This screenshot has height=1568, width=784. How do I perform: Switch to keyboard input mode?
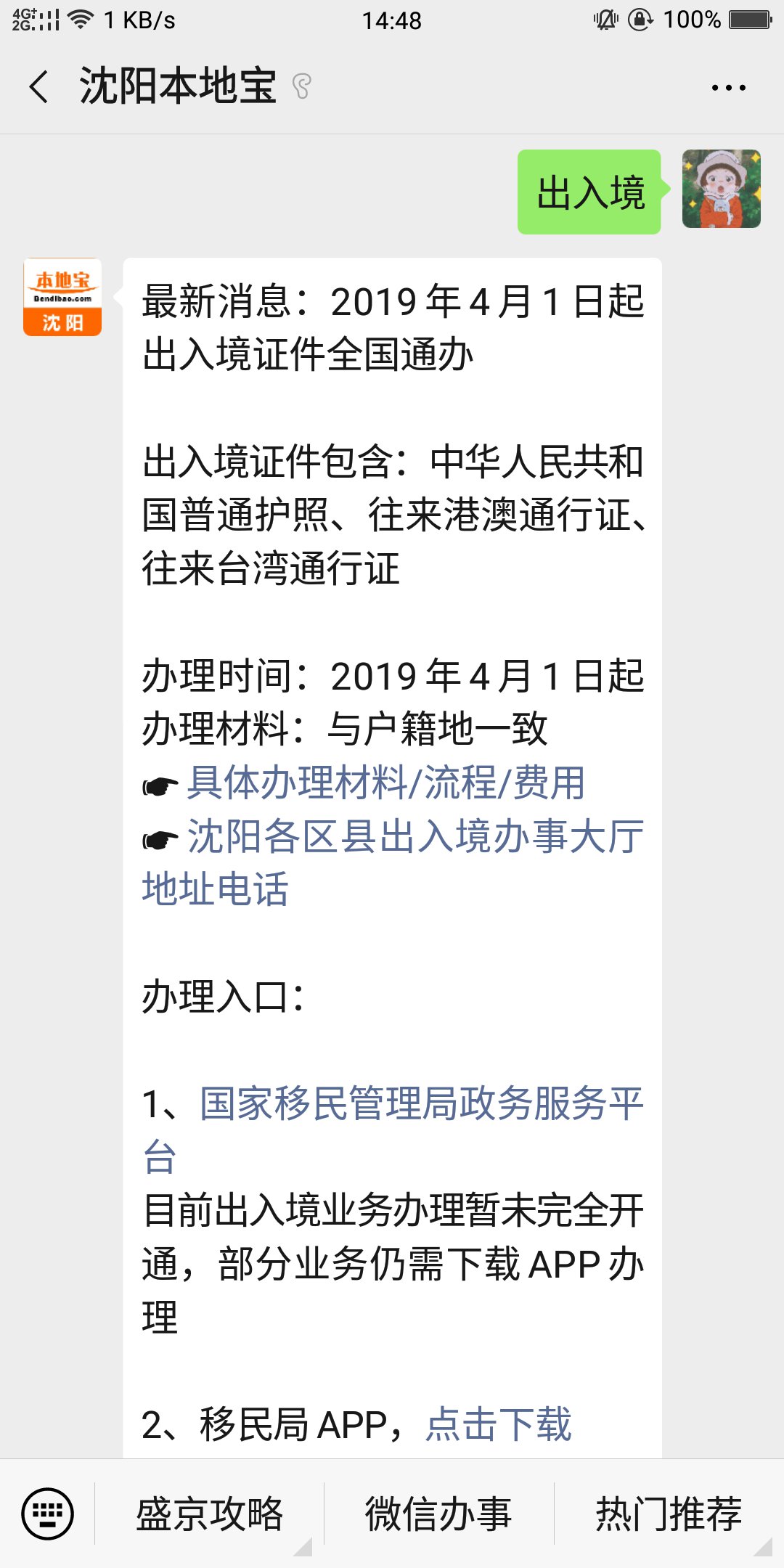click(x=48, y=1514)
